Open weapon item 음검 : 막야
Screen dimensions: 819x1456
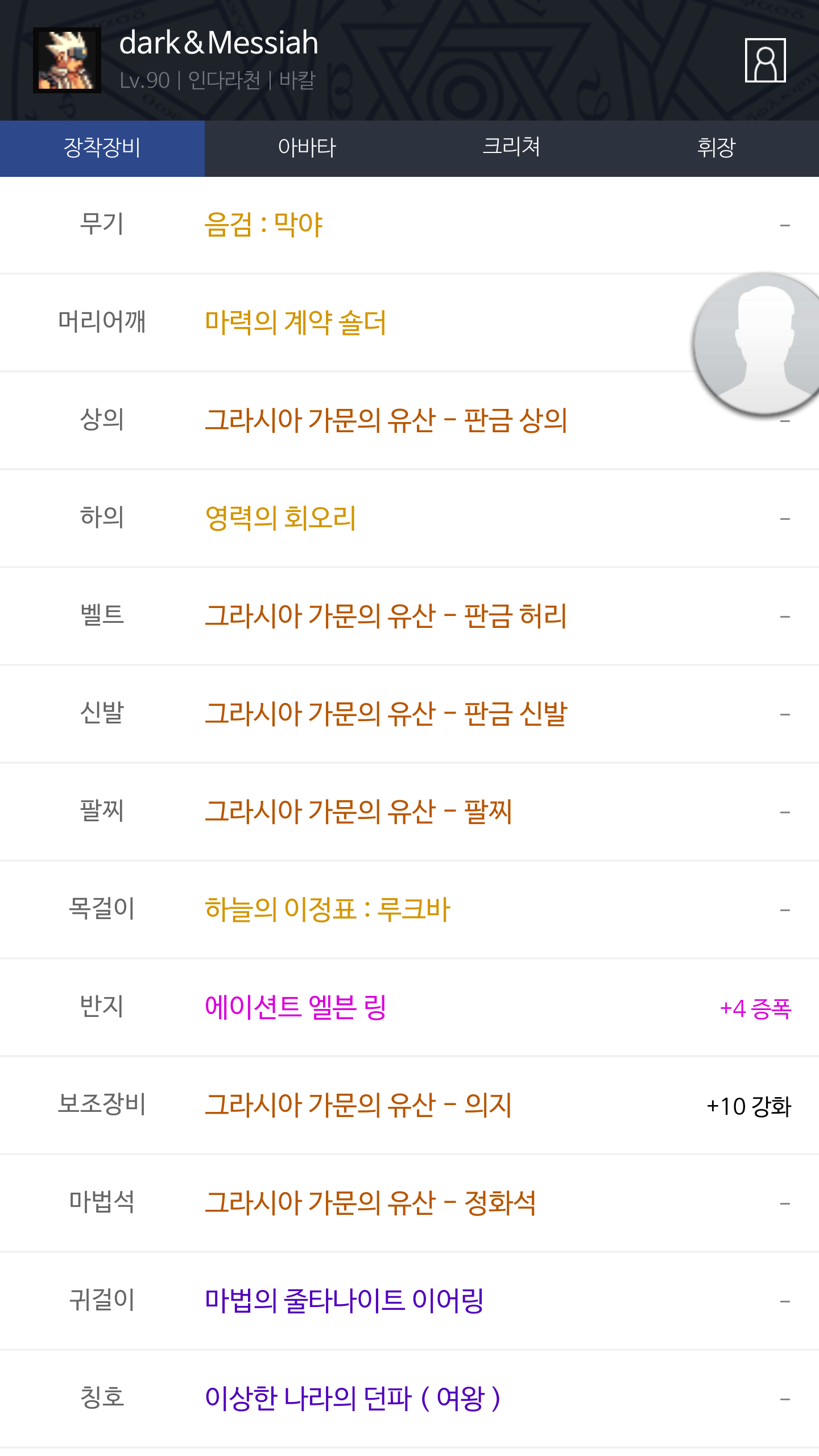click(x=264, y=225)
